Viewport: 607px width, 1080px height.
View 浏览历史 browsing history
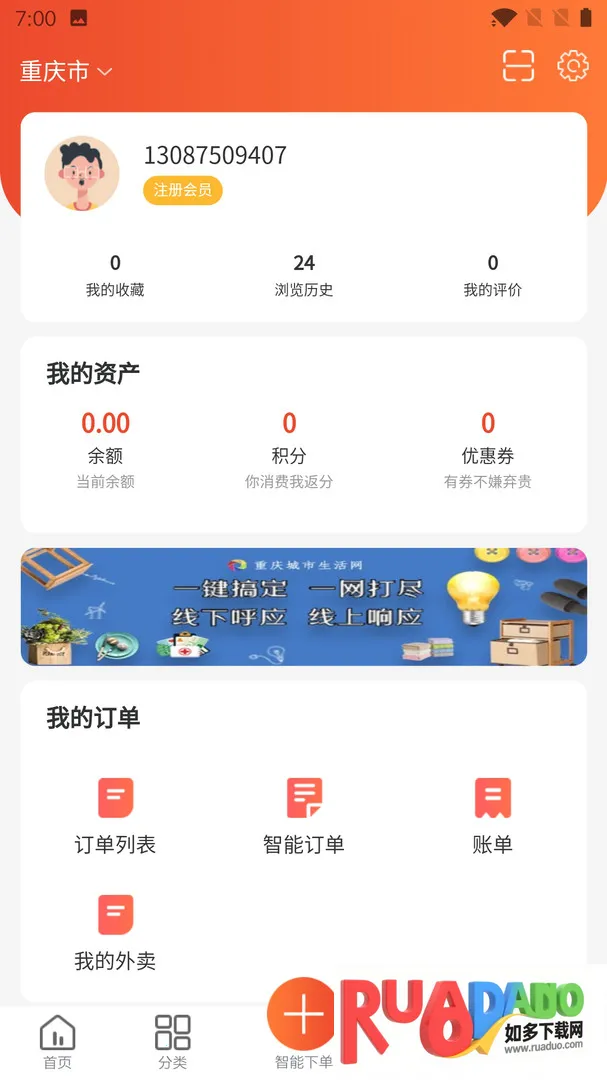[304, 275]
